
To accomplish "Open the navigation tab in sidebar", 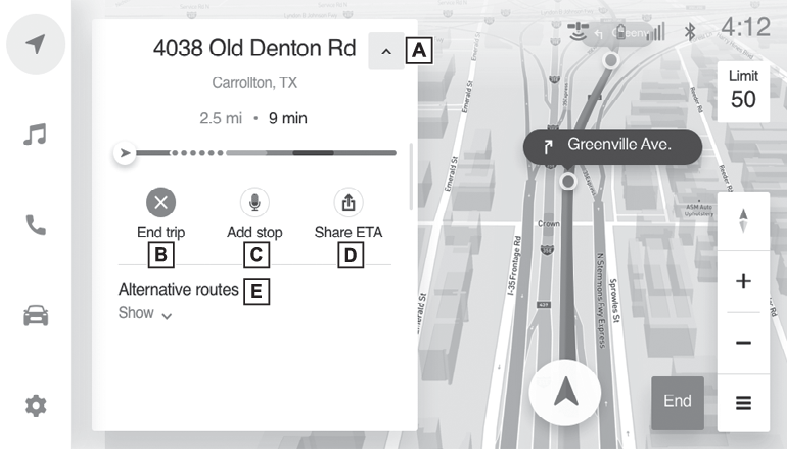I will pyautogui.click(x=36, y=45).
